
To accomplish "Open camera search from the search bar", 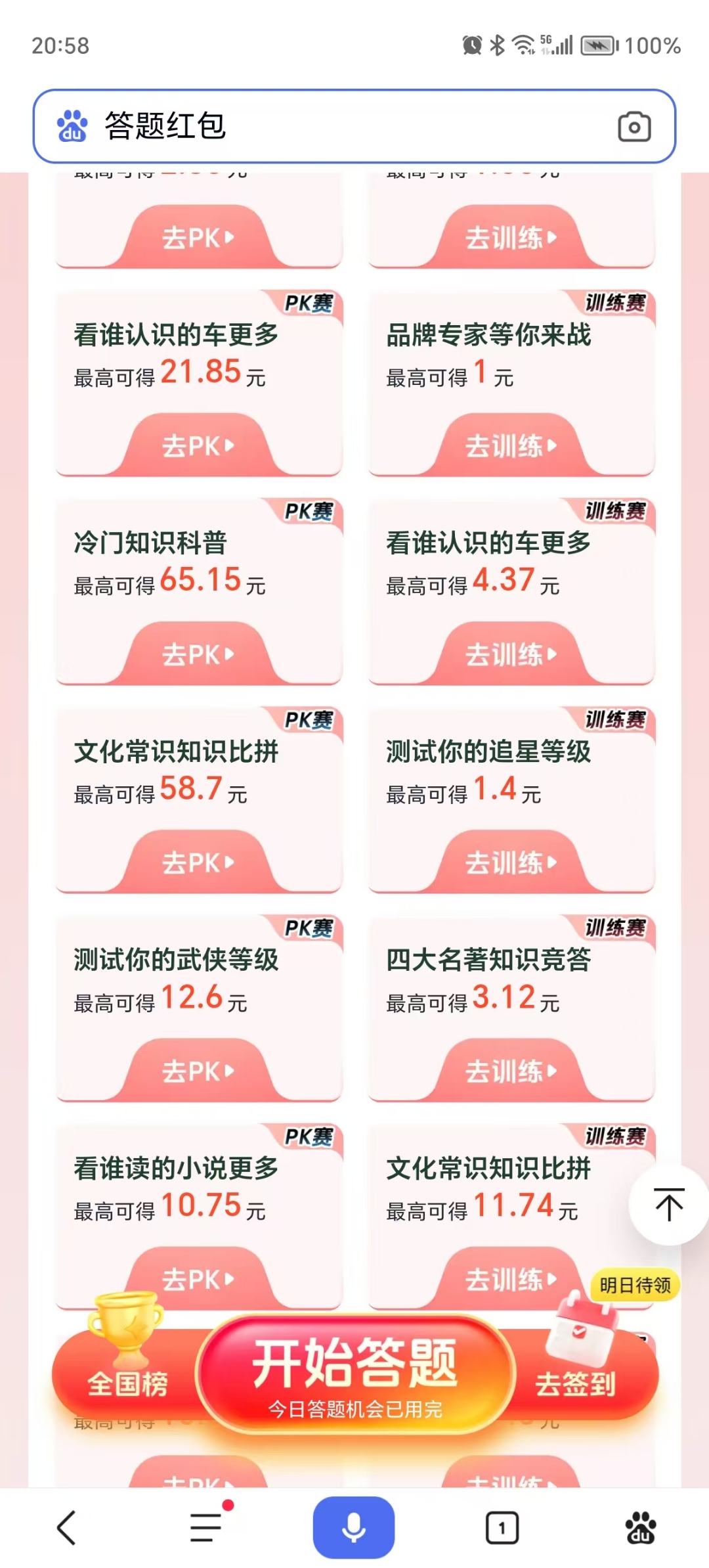I will (x=632, y=127).
